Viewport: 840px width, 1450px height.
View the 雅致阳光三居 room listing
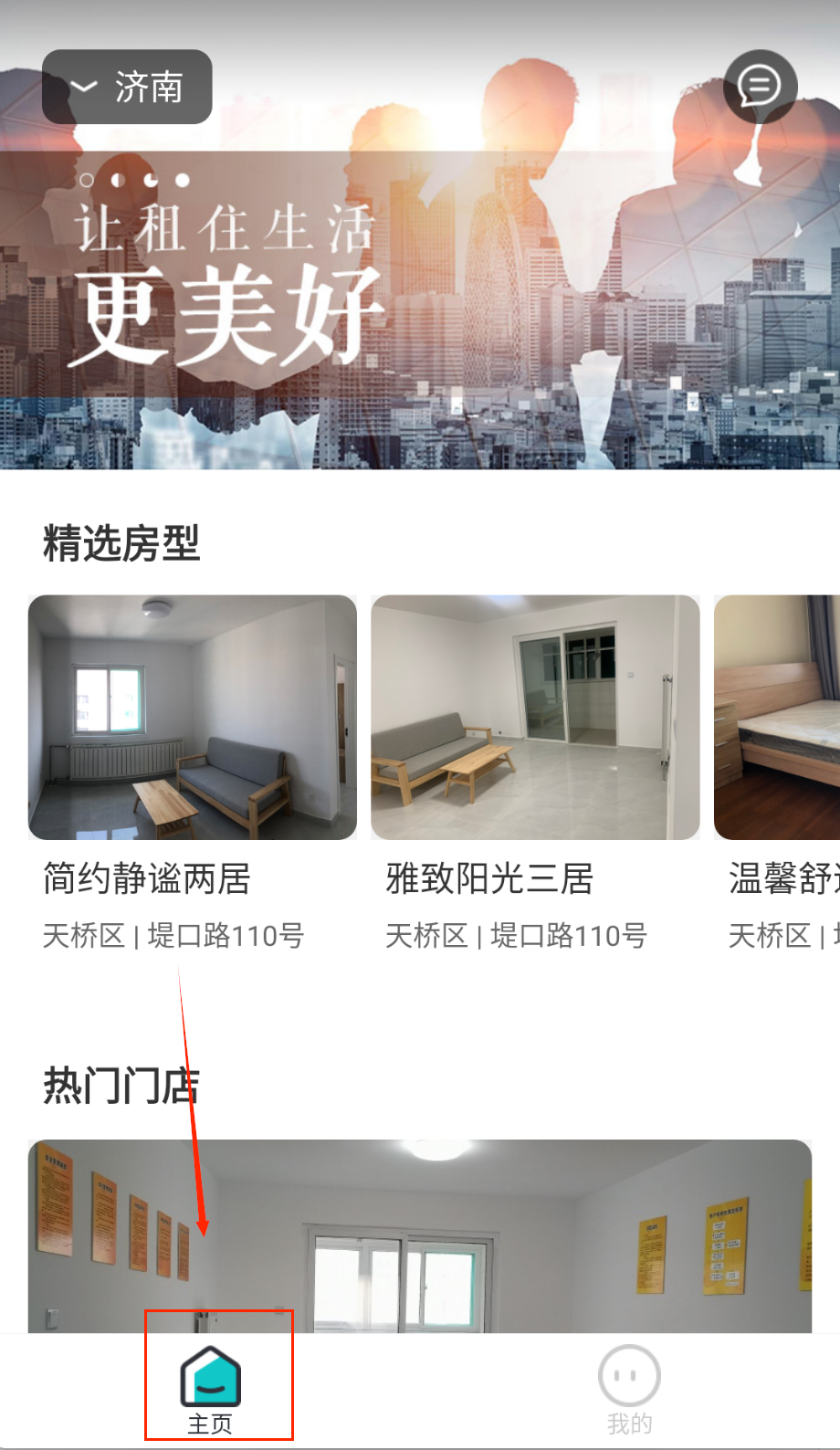click(535, 718)
